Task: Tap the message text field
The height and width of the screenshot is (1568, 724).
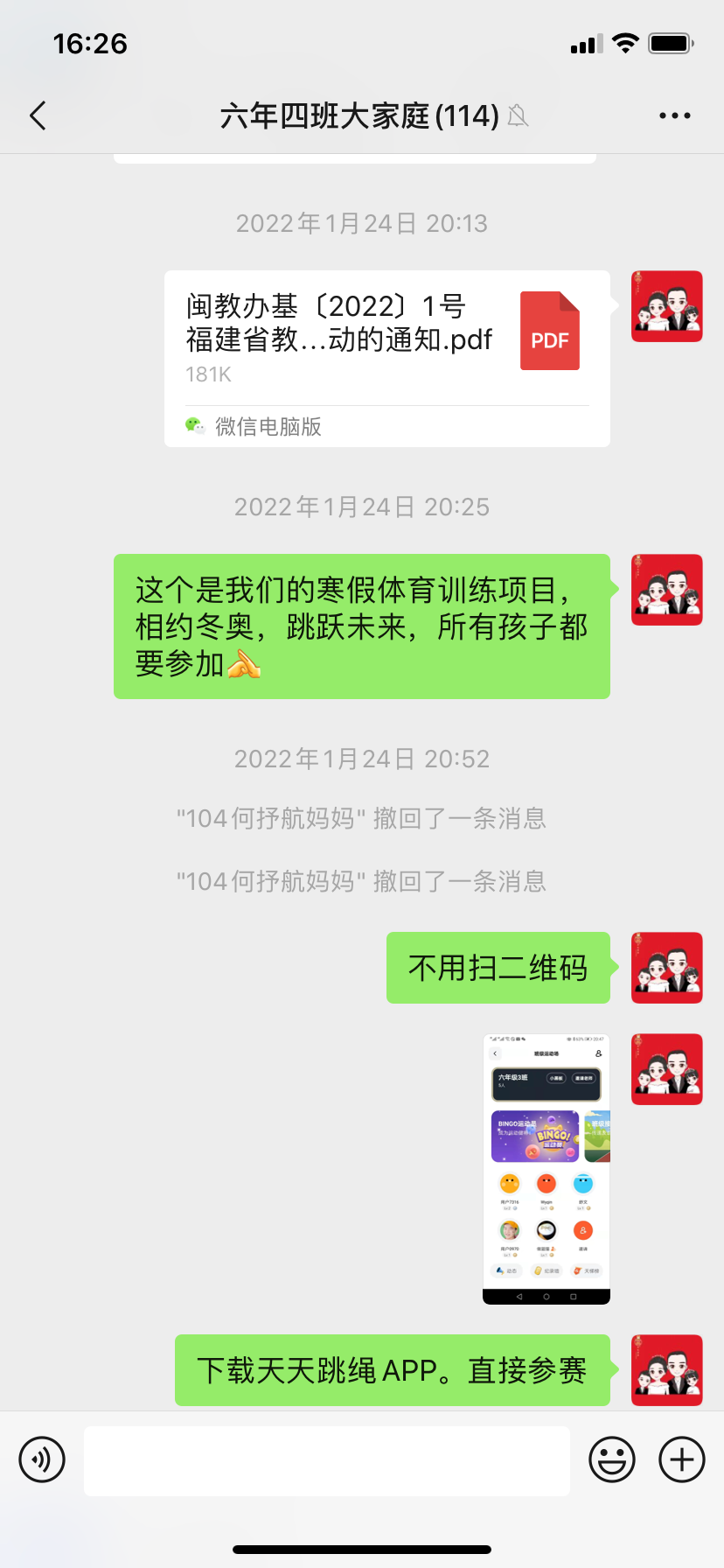Action: (327, 1460)
